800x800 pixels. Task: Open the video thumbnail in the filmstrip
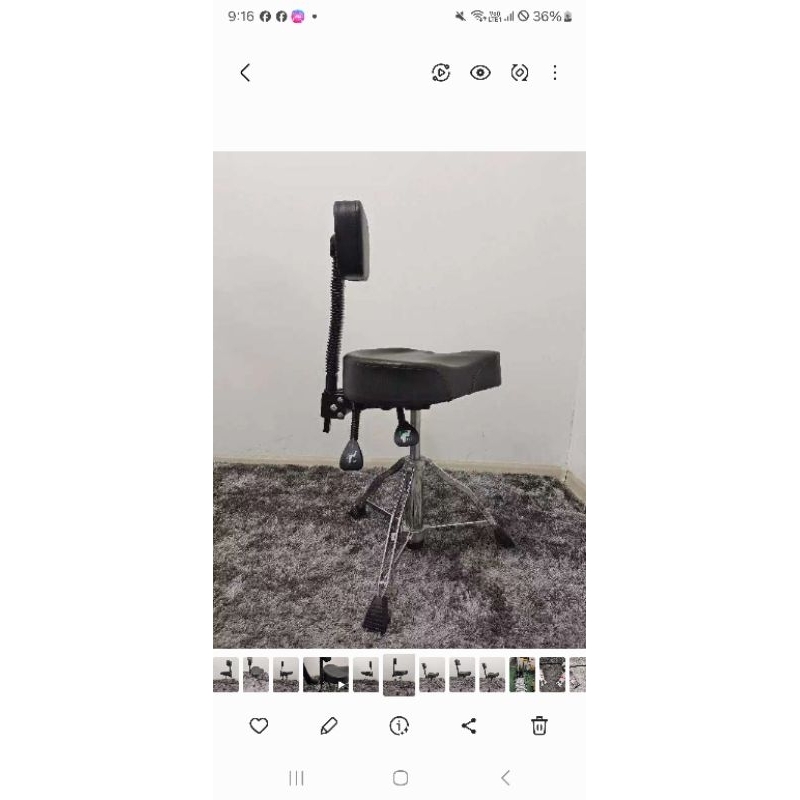point(326,674)
